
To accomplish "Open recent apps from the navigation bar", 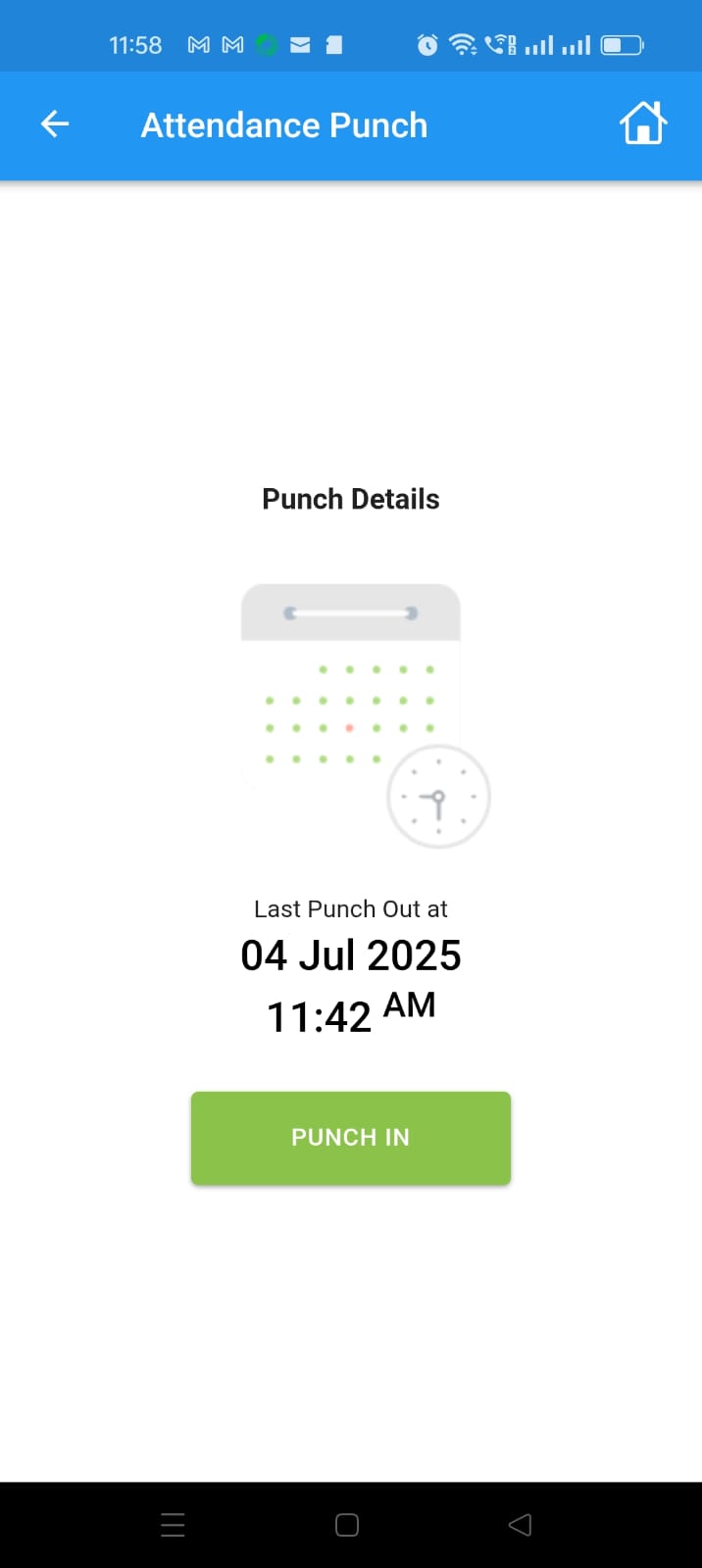I will point(173,1525).
